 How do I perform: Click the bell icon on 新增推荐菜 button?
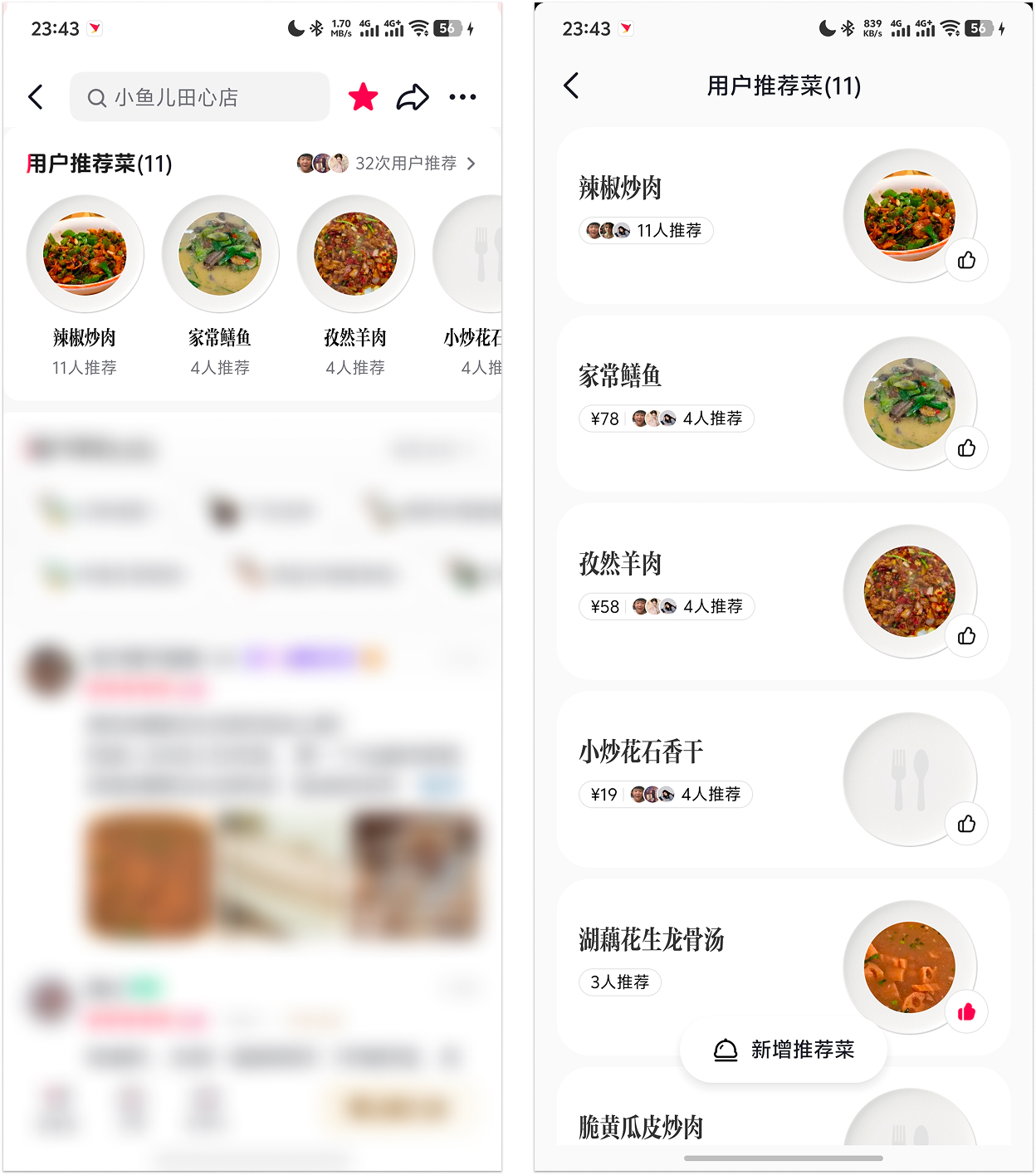click(x=726, y=1050)
